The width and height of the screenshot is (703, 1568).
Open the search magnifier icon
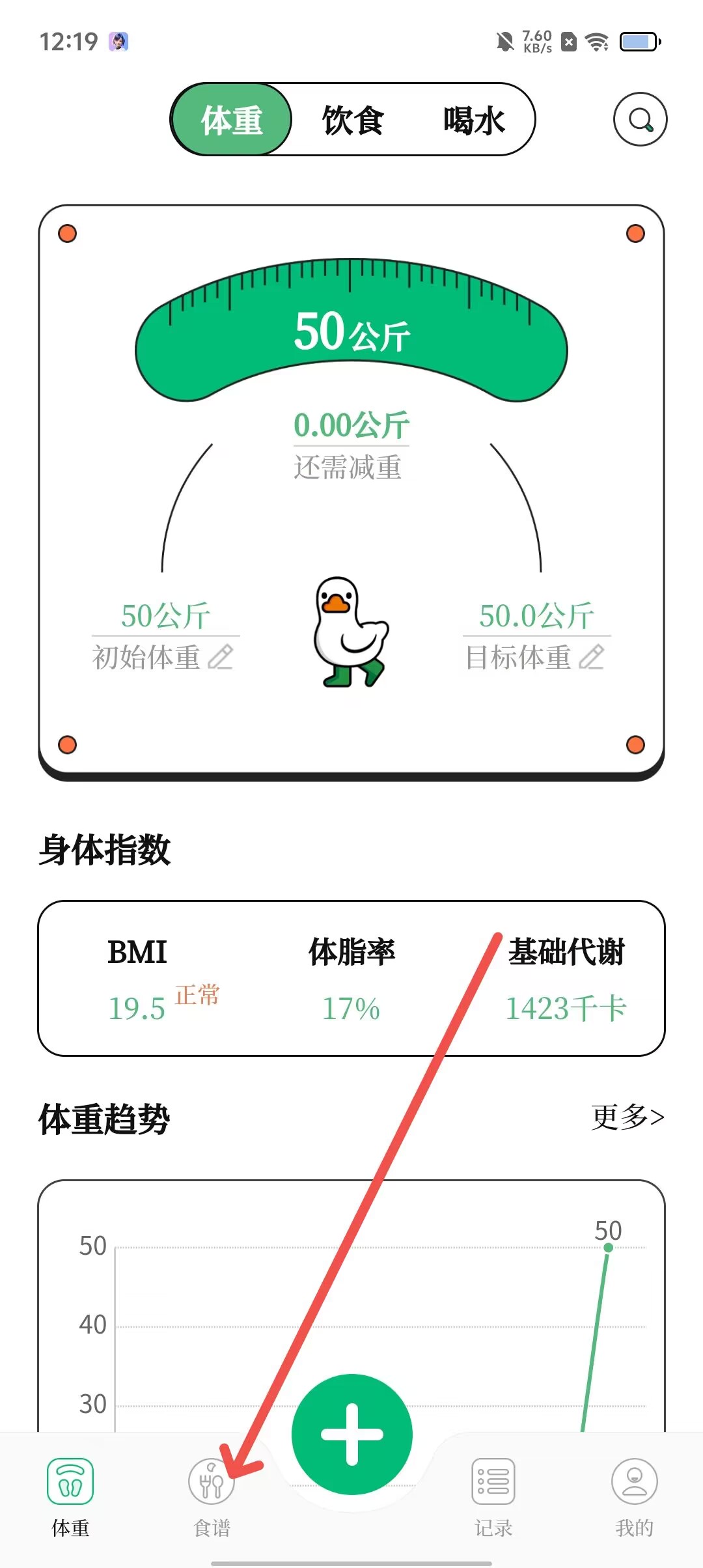pos(640,120)
